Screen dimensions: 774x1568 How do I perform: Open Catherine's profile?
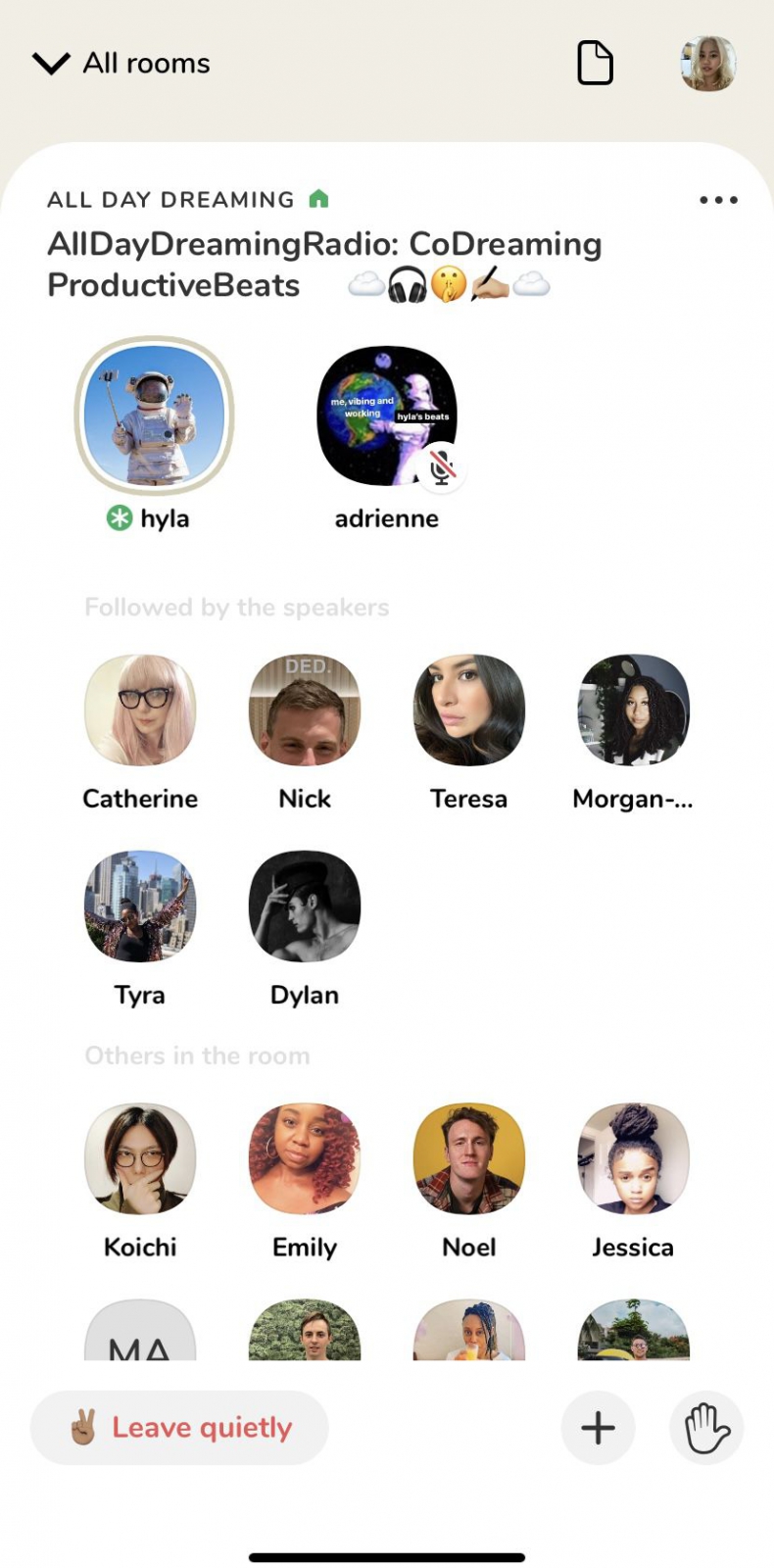click(140, 710)
